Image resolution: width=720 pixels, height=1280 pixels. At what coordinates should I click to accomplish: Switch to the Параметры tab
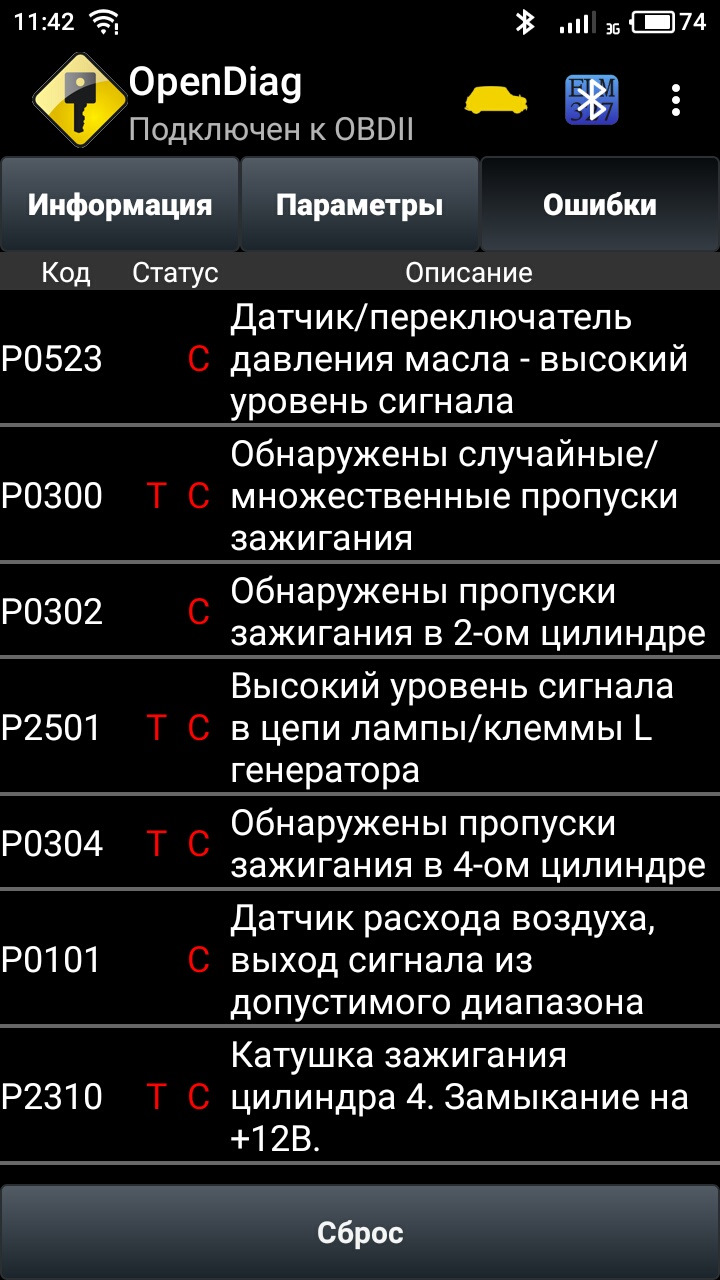360,205
